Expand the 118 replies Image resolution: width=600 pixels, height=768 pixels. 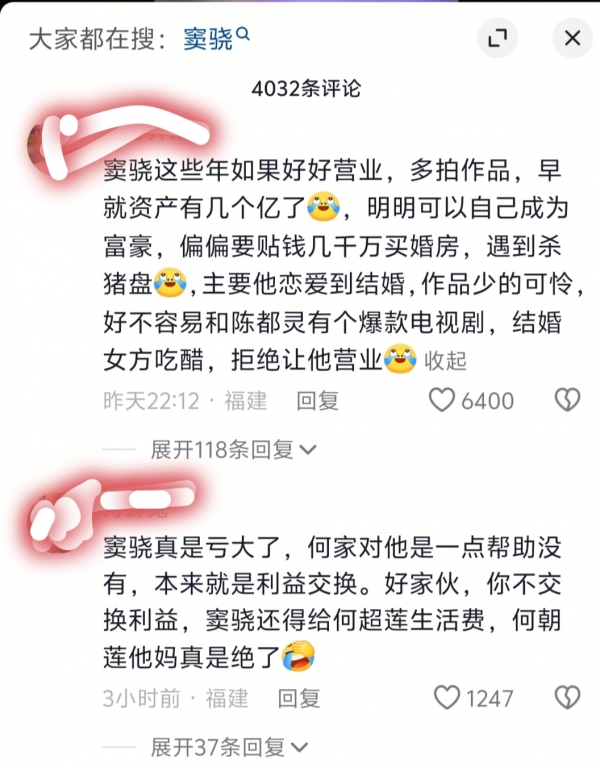(232, 449)
